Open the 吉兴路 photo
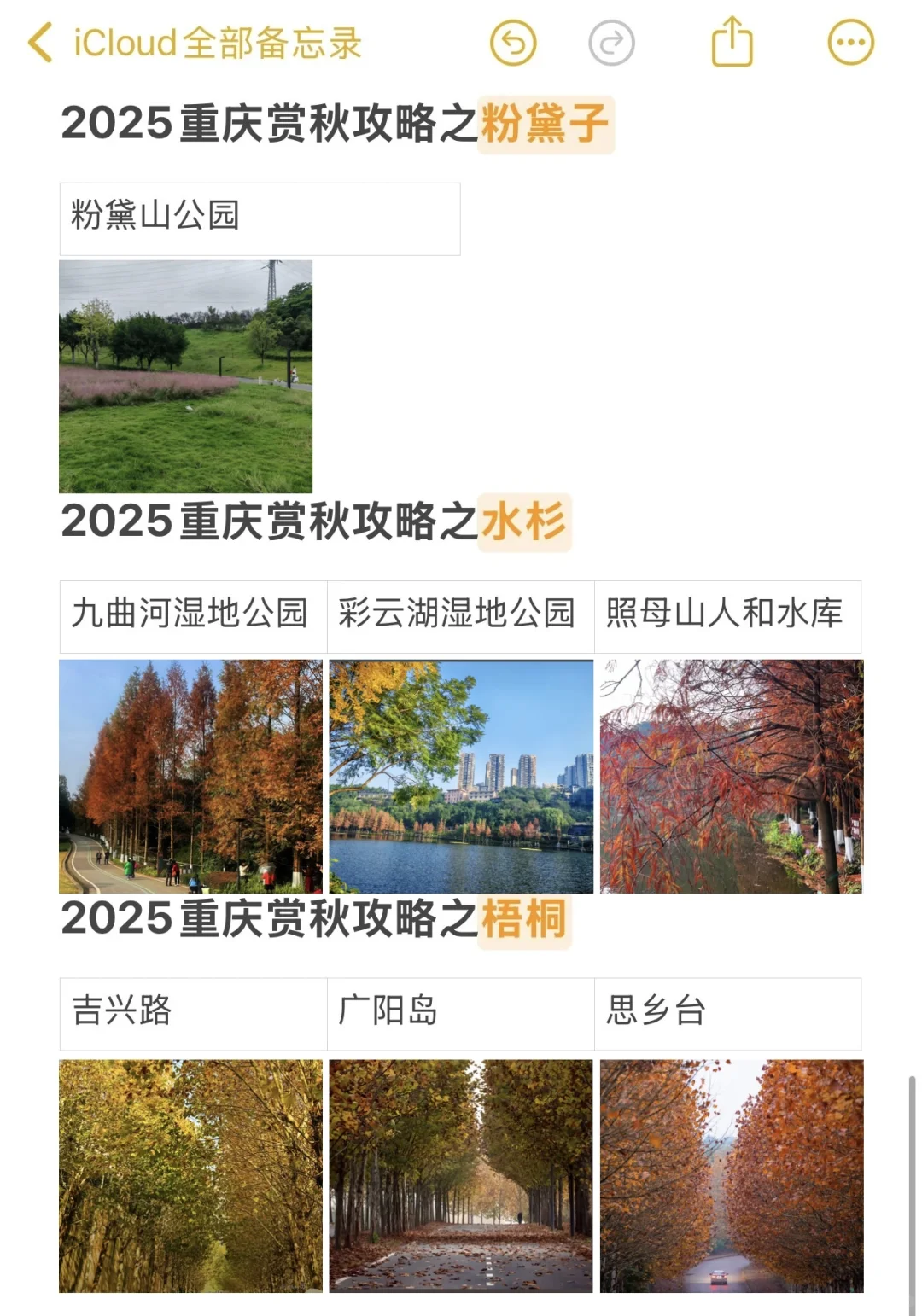Viewport: 922px width, 1316px height. (x=190, y=1175)
